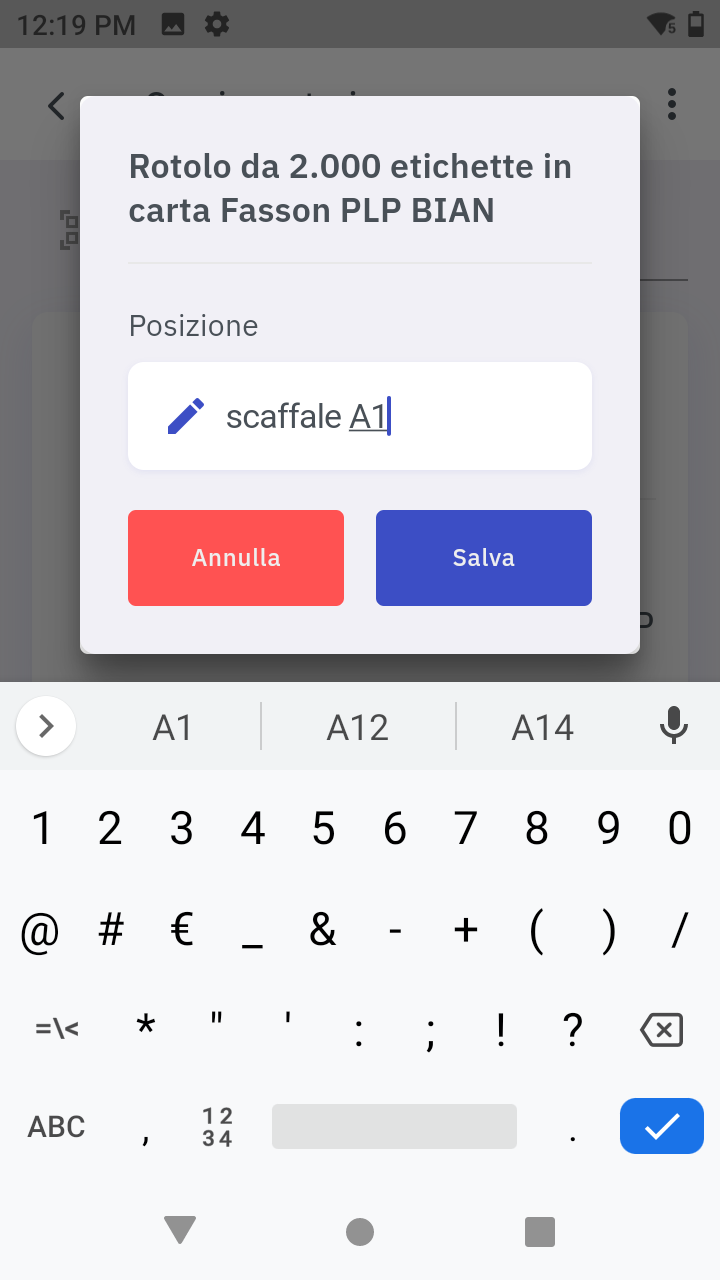Cancel the dialog with Annulla
The width and height of the screenshot is (720, 1280).
[x=236, y=558]
